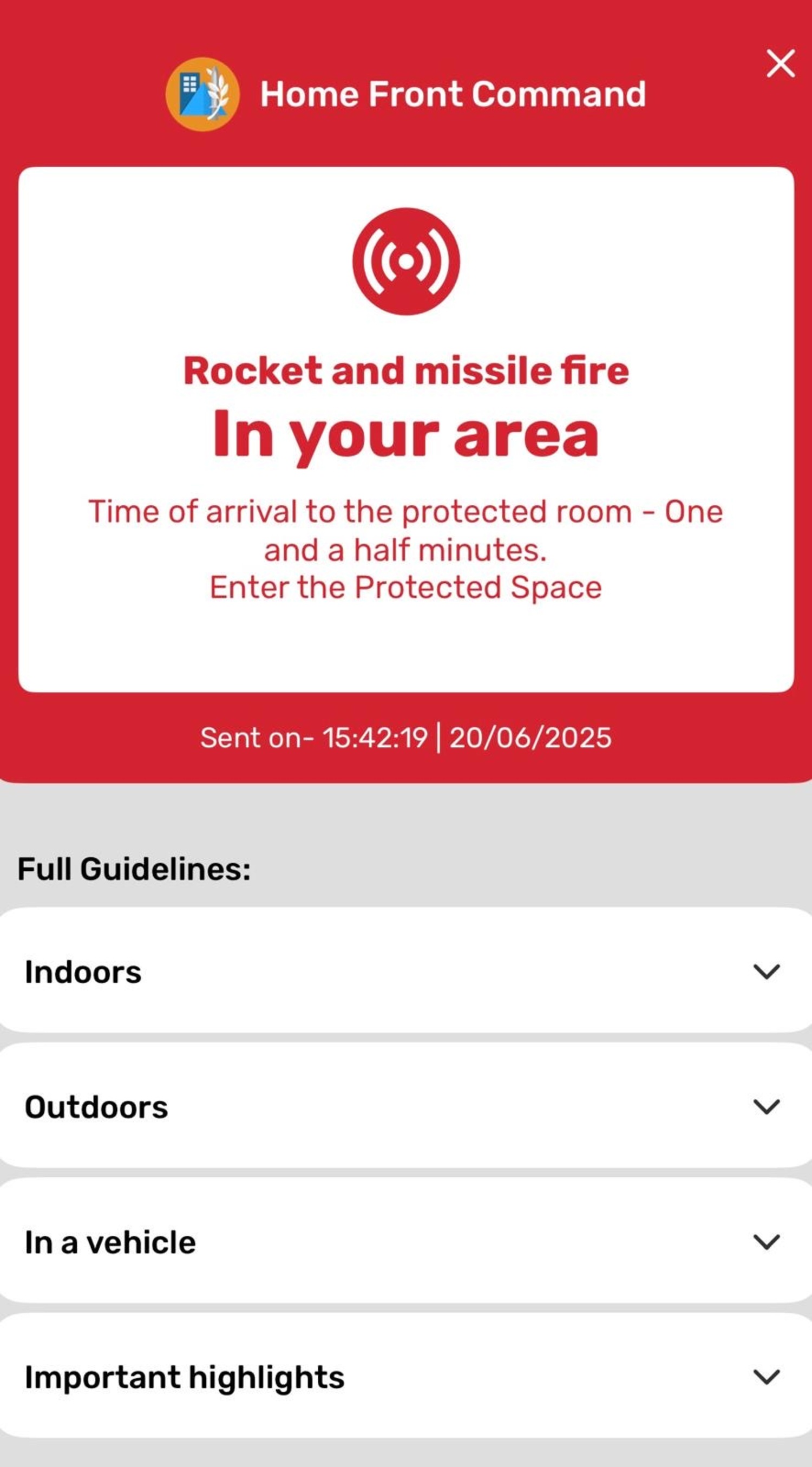Expand the Important highlights section
This screenshot has height=1467, width=812.
766,1377
